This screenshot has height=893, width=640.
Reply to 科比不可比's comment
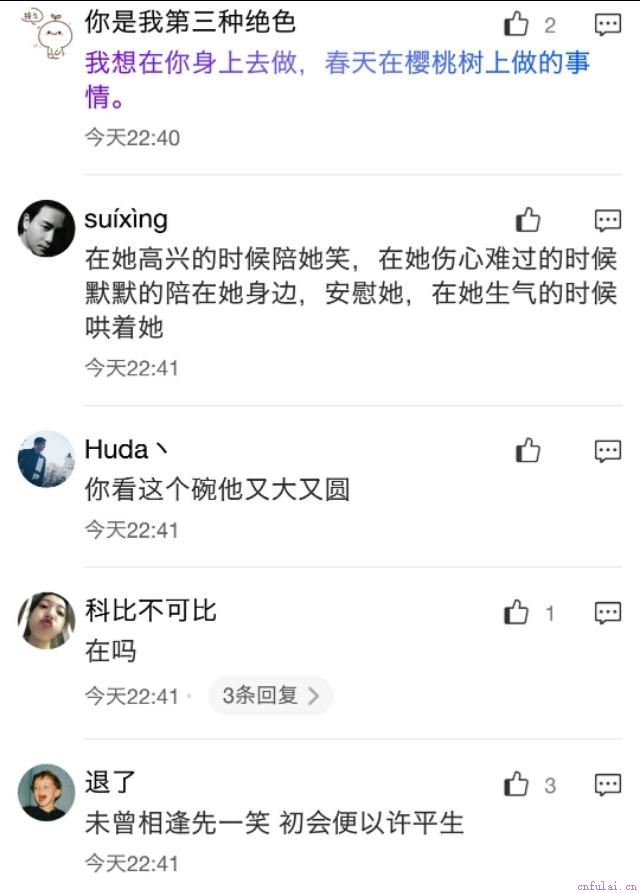608,612
